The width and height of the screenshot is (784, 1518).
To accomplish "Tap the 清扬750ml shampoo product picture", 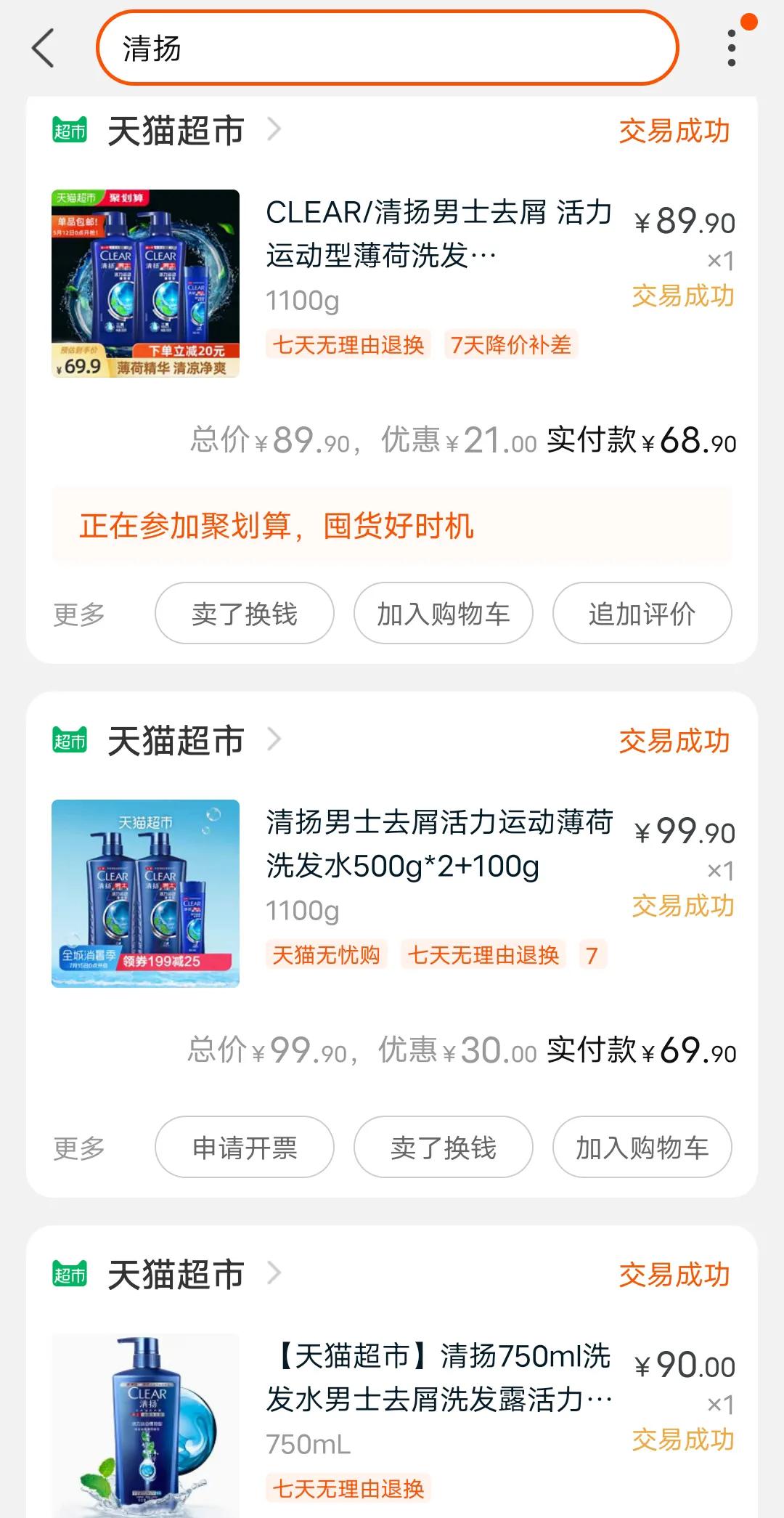I will pos(145,1424).
